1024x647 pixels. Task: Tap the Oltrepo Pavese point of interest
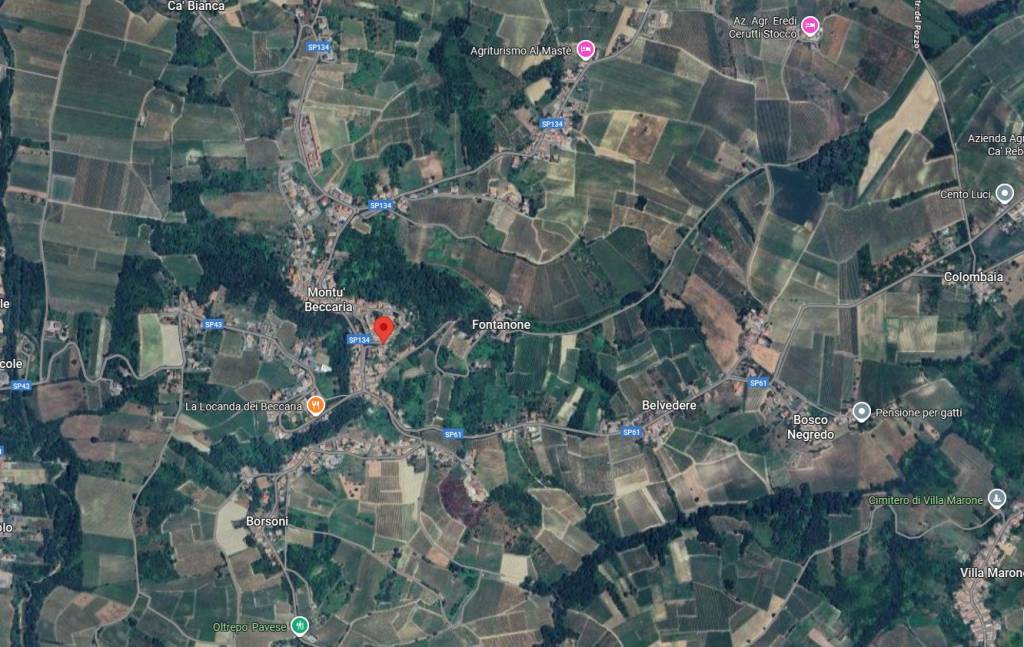click(299, 626)
